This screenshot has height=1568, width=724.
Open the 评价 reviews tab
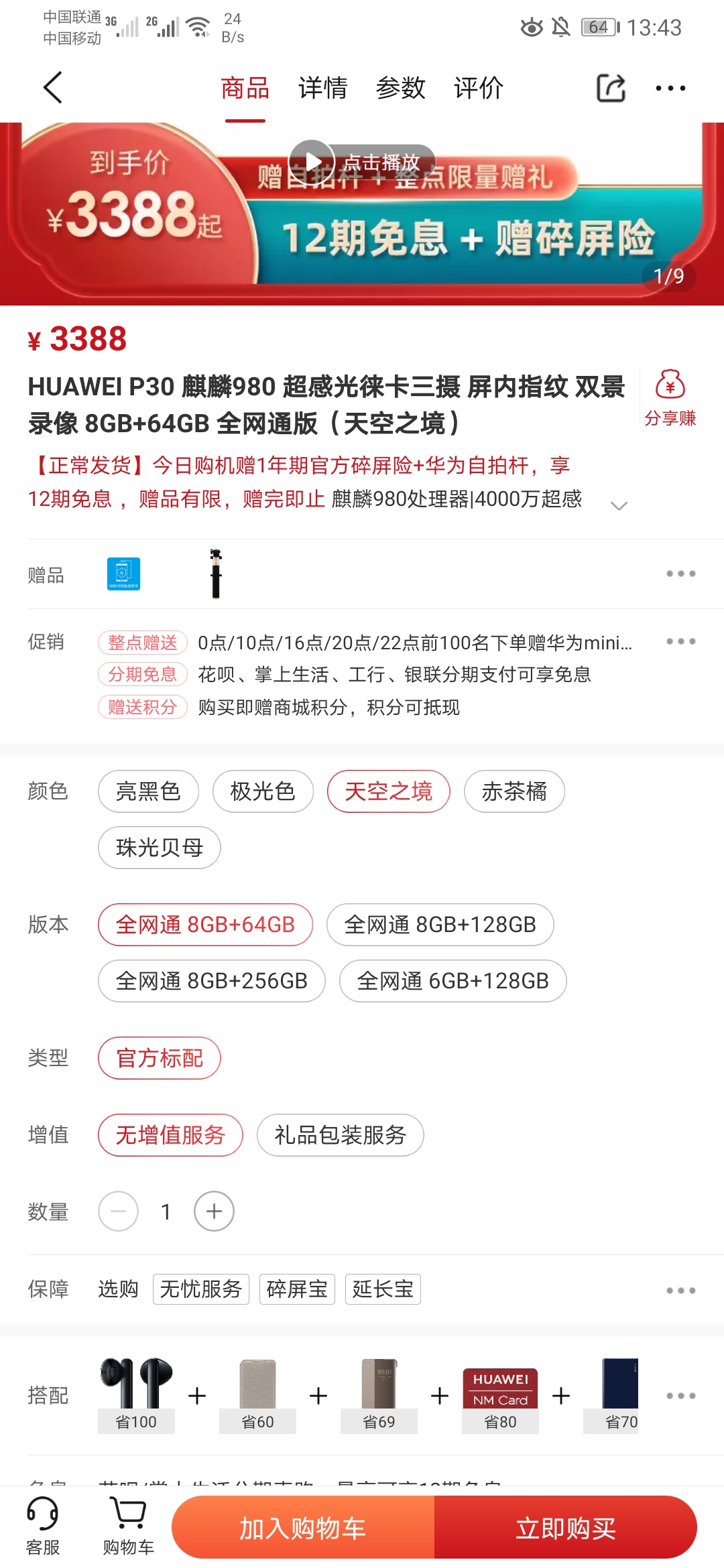click(x=478, y=88)
